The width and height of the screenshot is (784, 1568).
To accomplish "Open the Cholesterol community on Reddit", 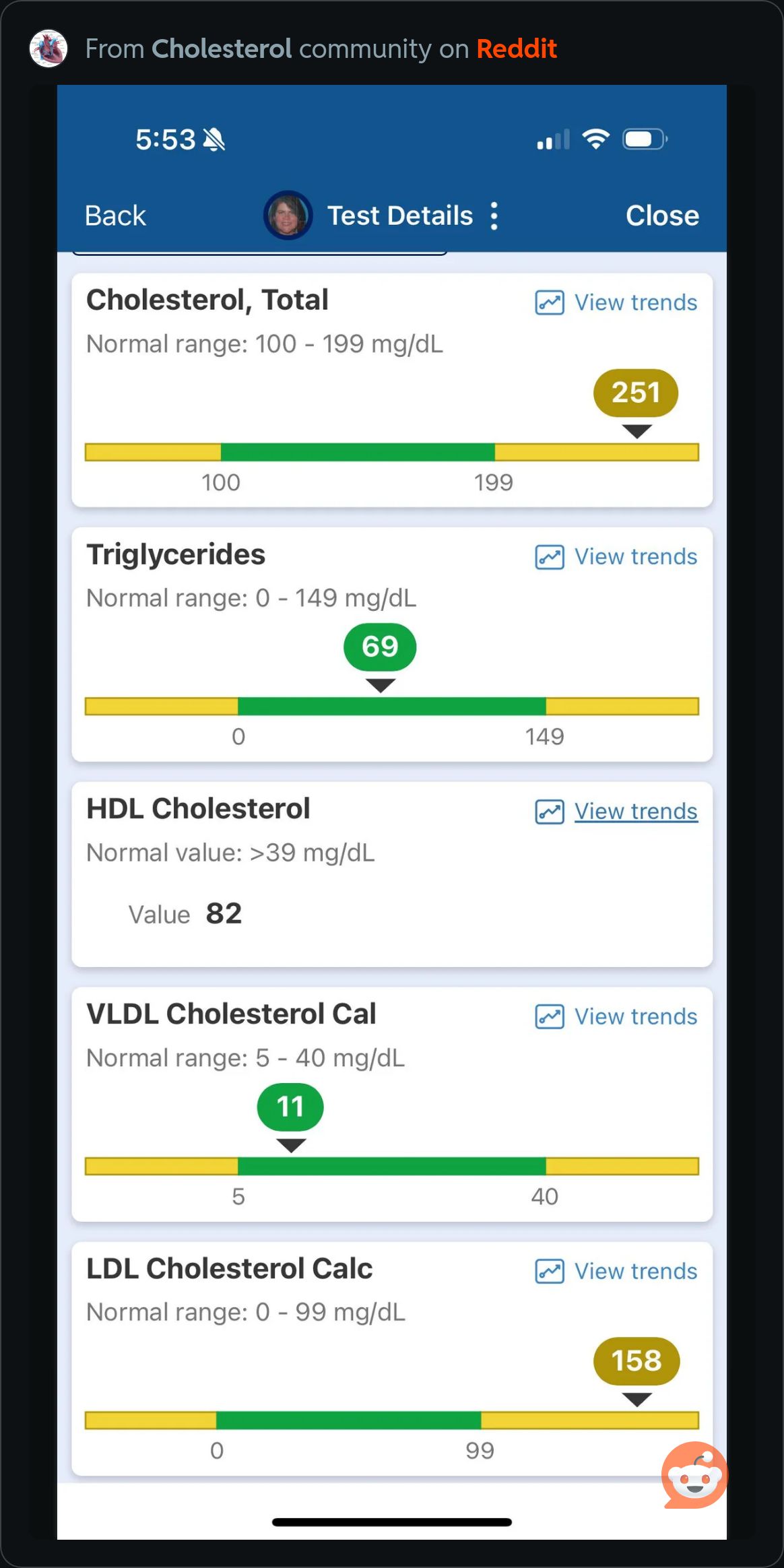I will tap(222, 49).
